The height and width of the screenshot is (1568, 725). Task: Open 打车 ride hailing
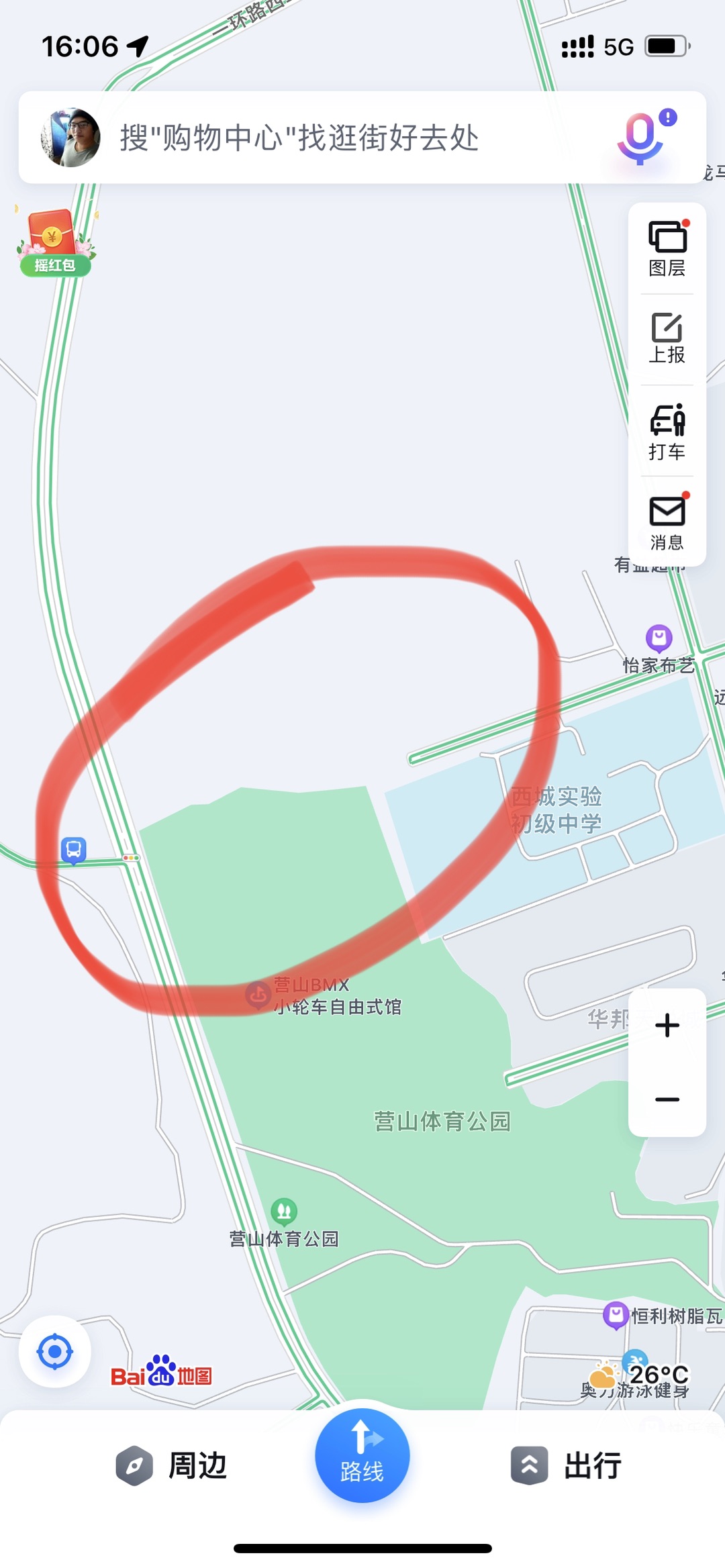[x=667, y=432]
